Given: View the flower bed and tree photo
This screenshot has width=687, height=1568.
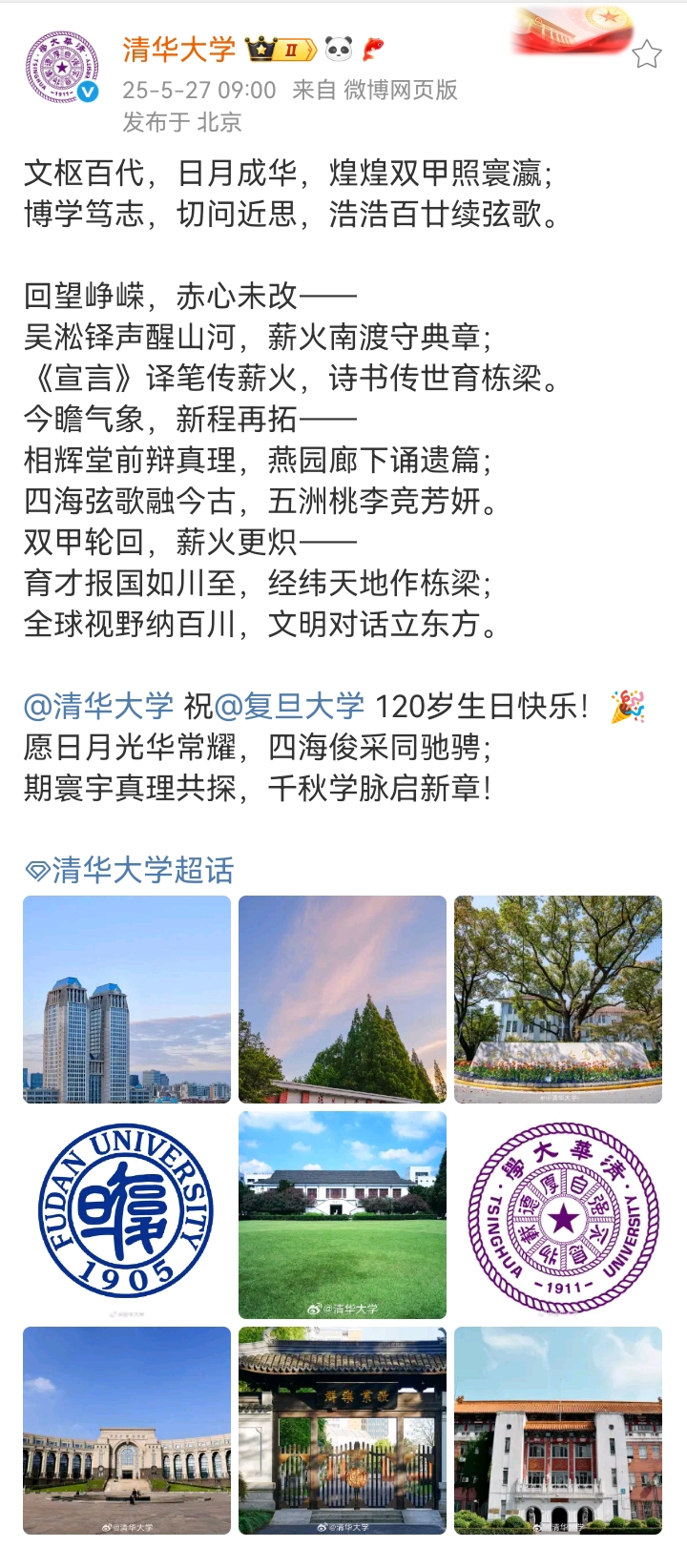Looking at the screenshot, I should (x=558, y=999).
